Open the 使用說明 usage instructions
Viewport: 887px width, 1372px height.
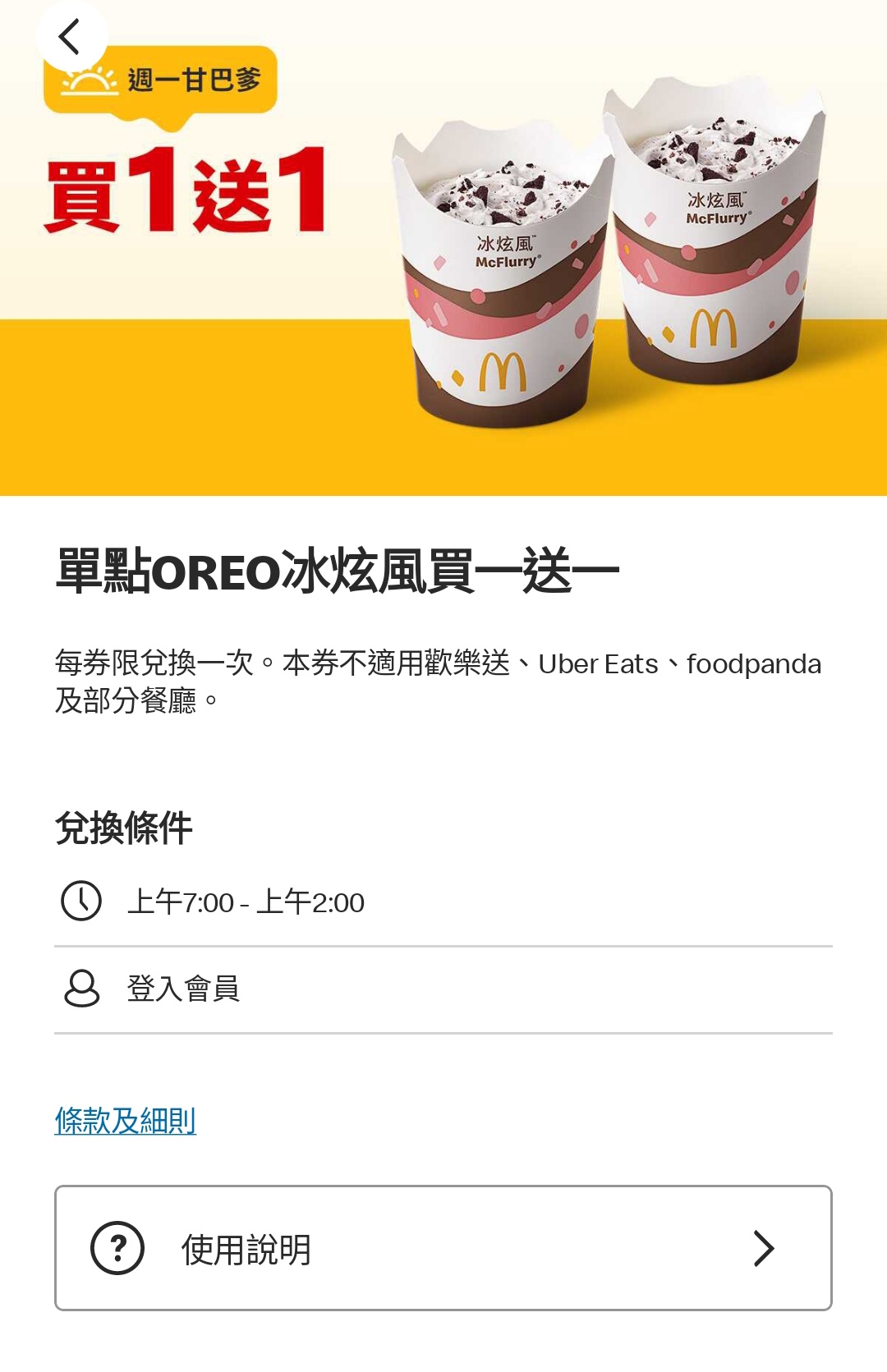(x=443, y=1247)
